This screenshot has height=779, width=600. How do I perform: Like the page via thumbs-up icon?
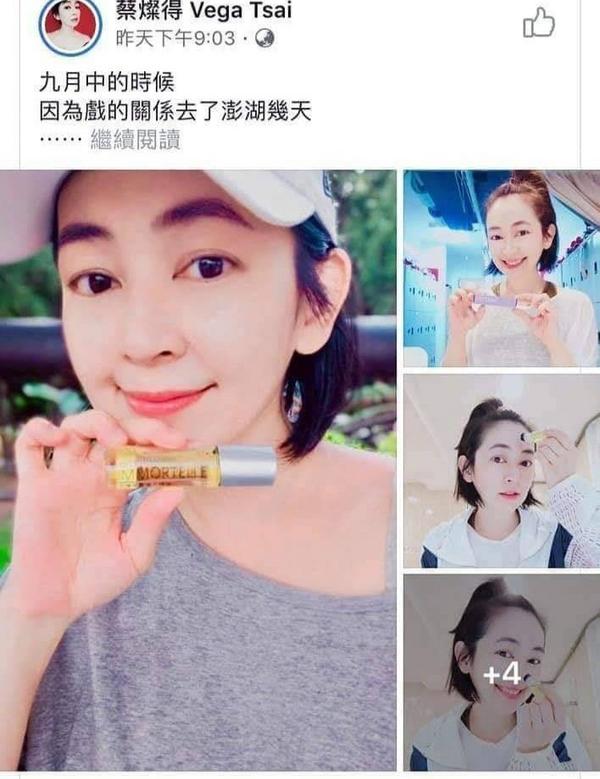[x=539, y=22]
